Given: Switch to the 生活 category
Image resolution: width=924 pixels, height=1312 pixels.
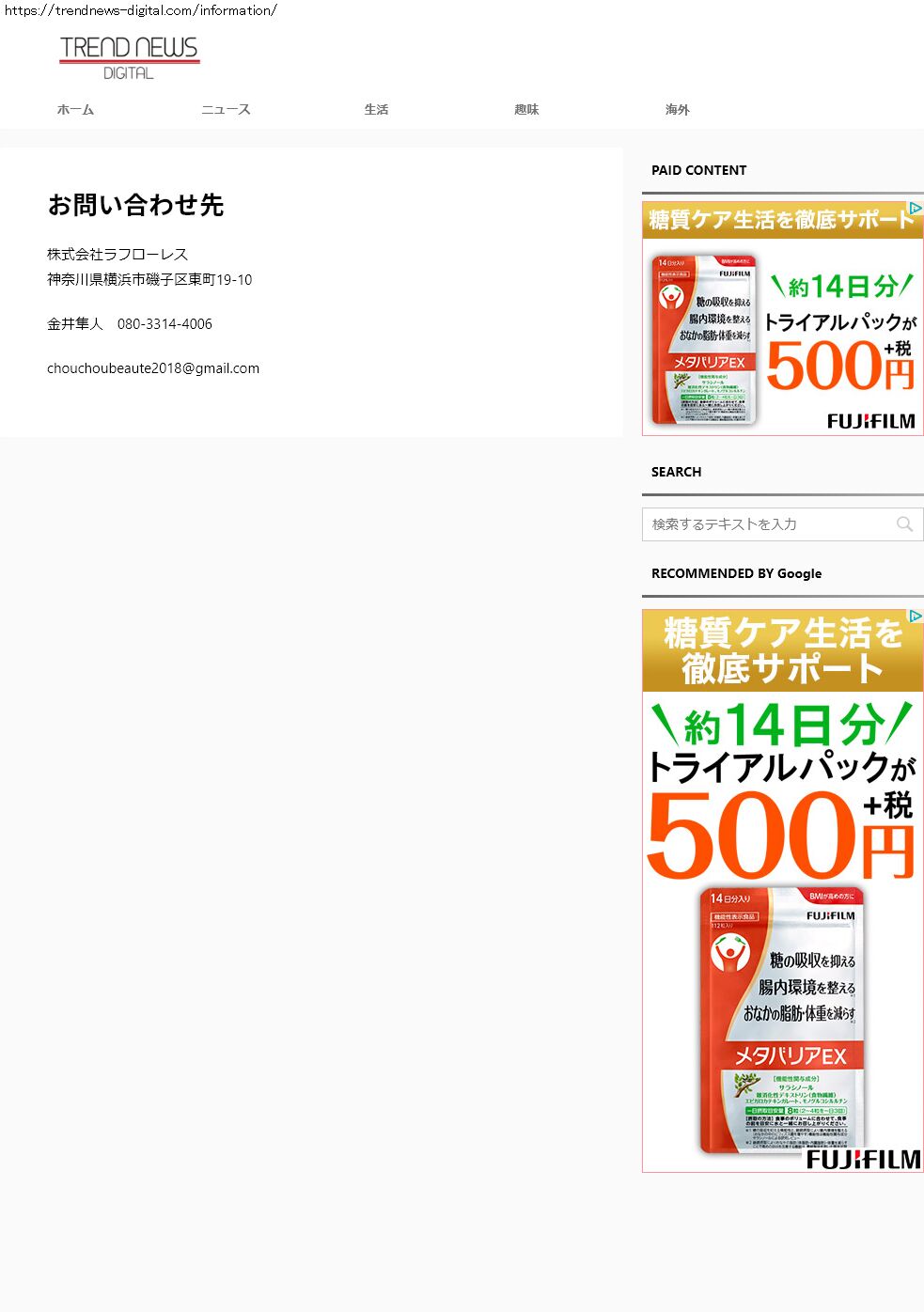Looking at the screenshot, I should pyautogui.click(x=376, y=110).
